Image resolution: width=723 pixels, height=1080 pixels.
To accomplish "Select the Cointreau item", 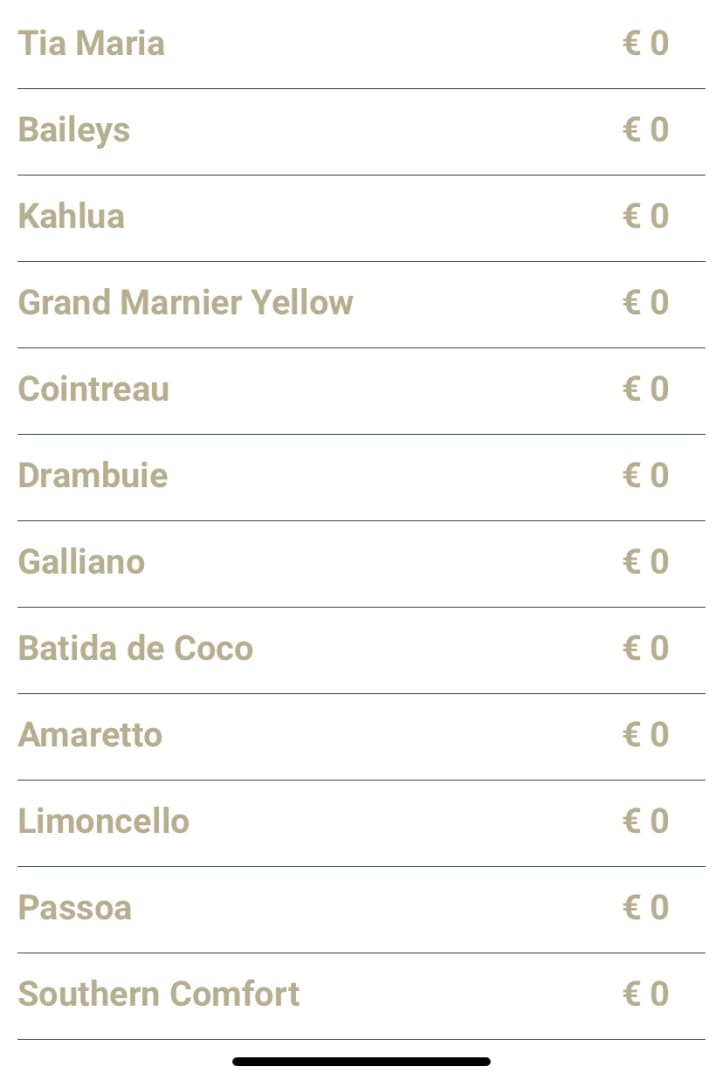I will (x=93, y=389).
